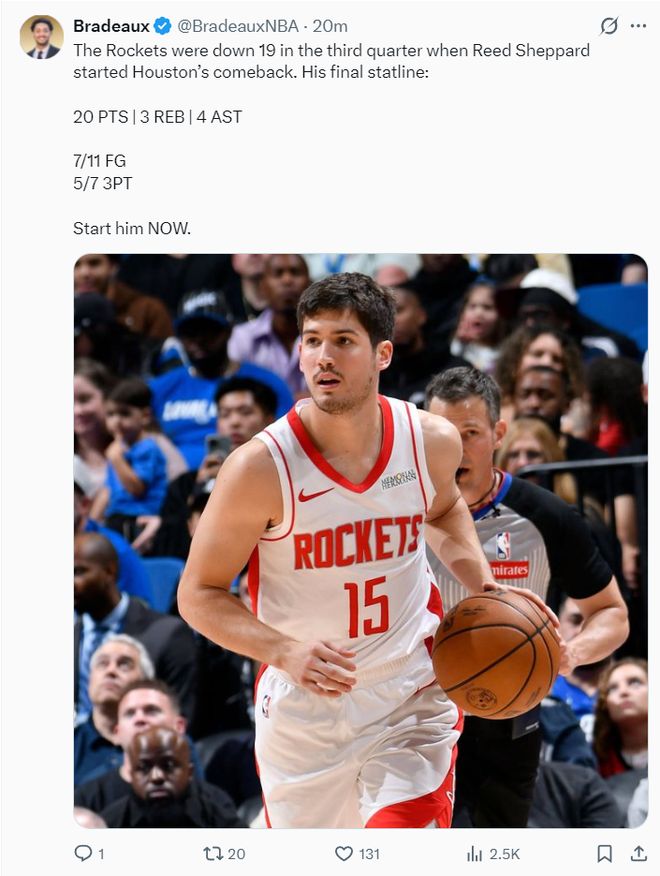Open the post's overflow menu
660x876 pixels.
click(x=638, y=26)
